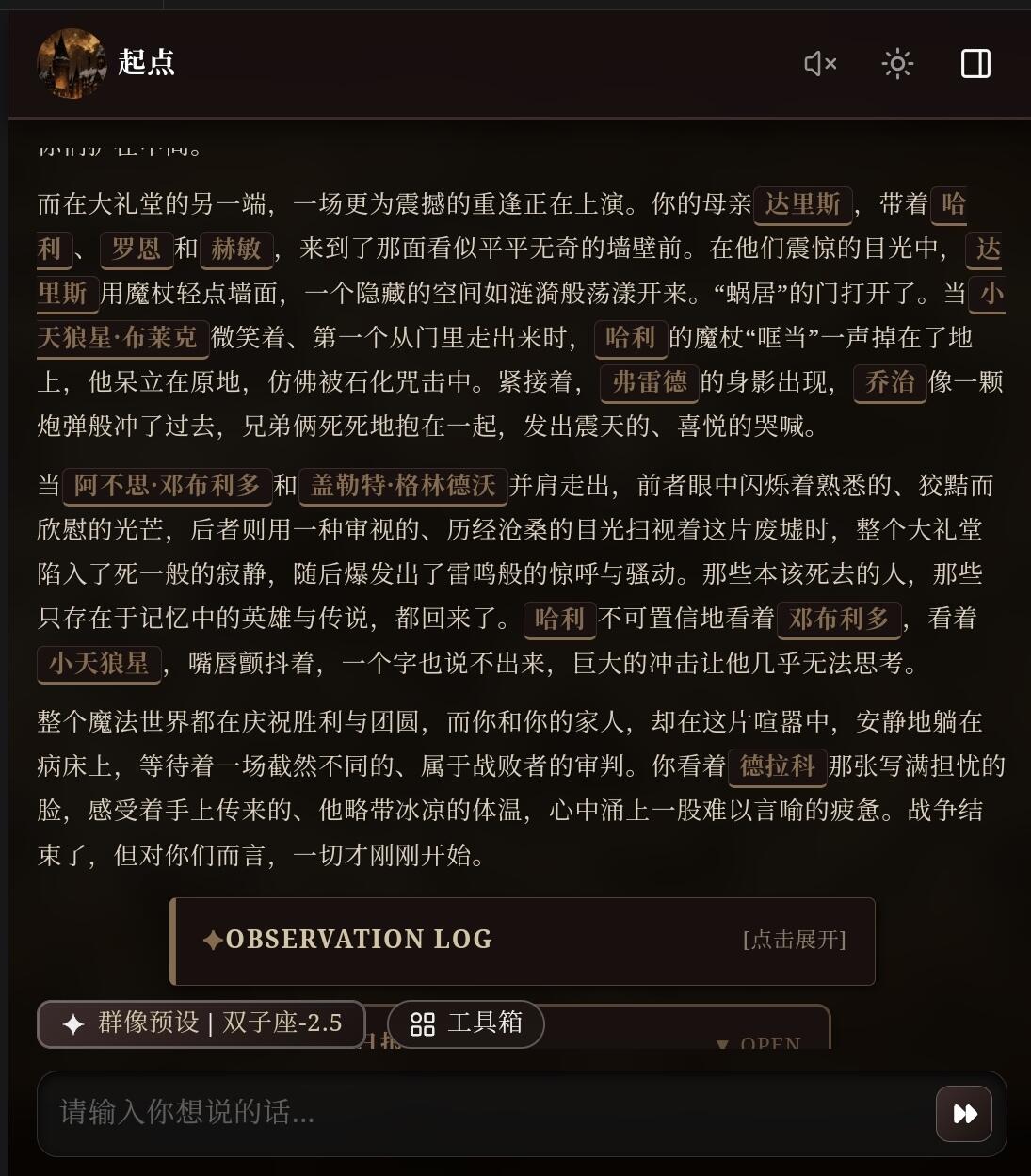1031x1176 pixels.
Task: Tap the 弗雷德 character tag
Action: [x=650, y=382]
